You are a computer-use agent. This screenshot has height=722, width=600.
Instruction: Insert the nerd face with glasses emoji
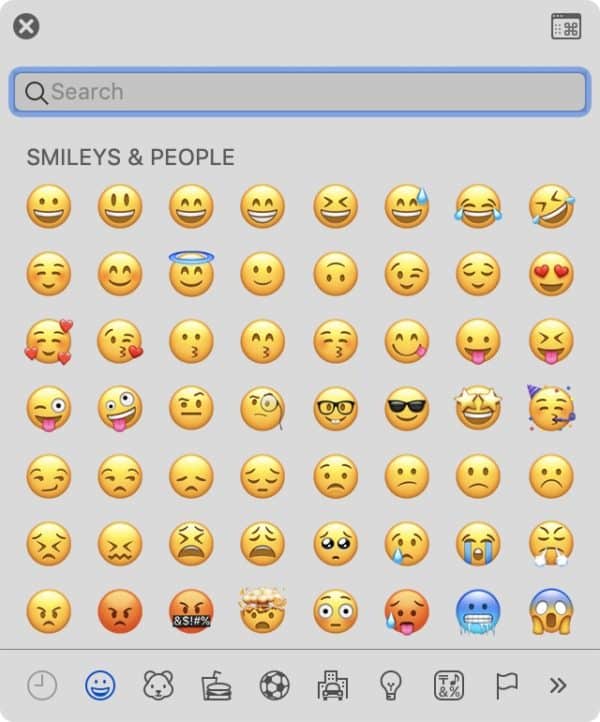click(335, 408)
